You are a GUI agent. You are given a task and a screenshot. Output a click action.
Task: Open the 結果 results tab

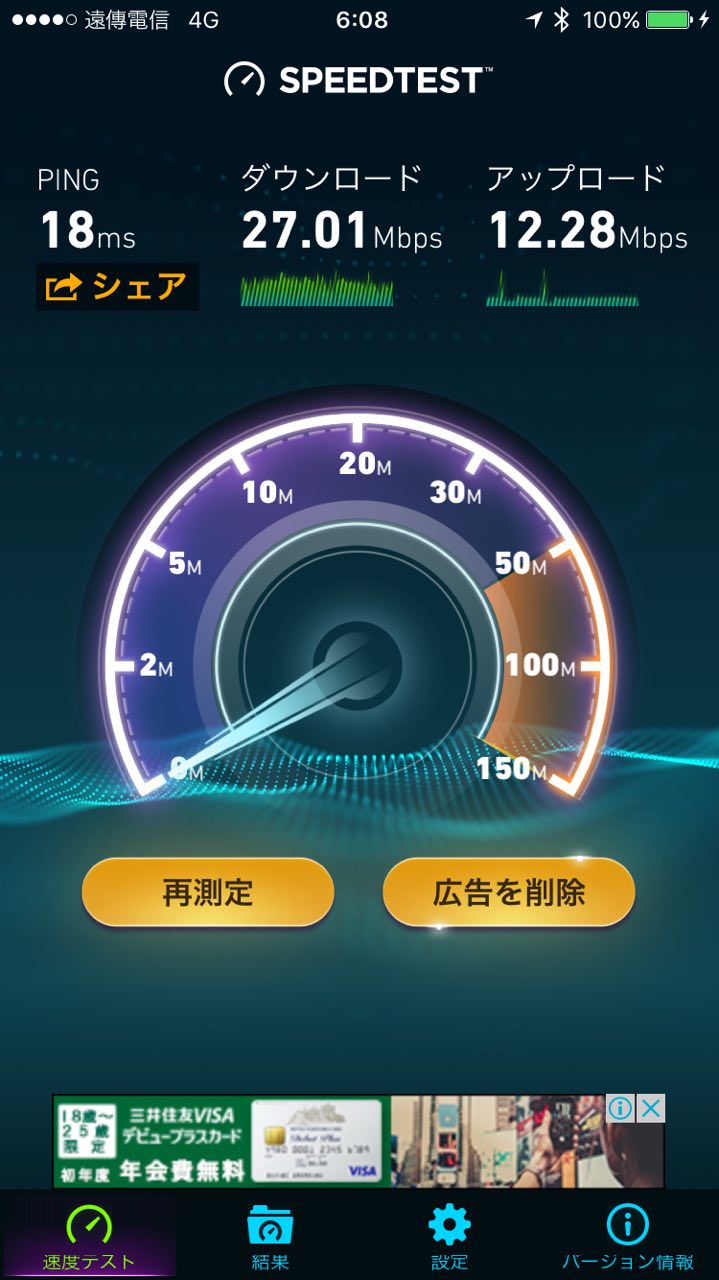point(270,1236)
